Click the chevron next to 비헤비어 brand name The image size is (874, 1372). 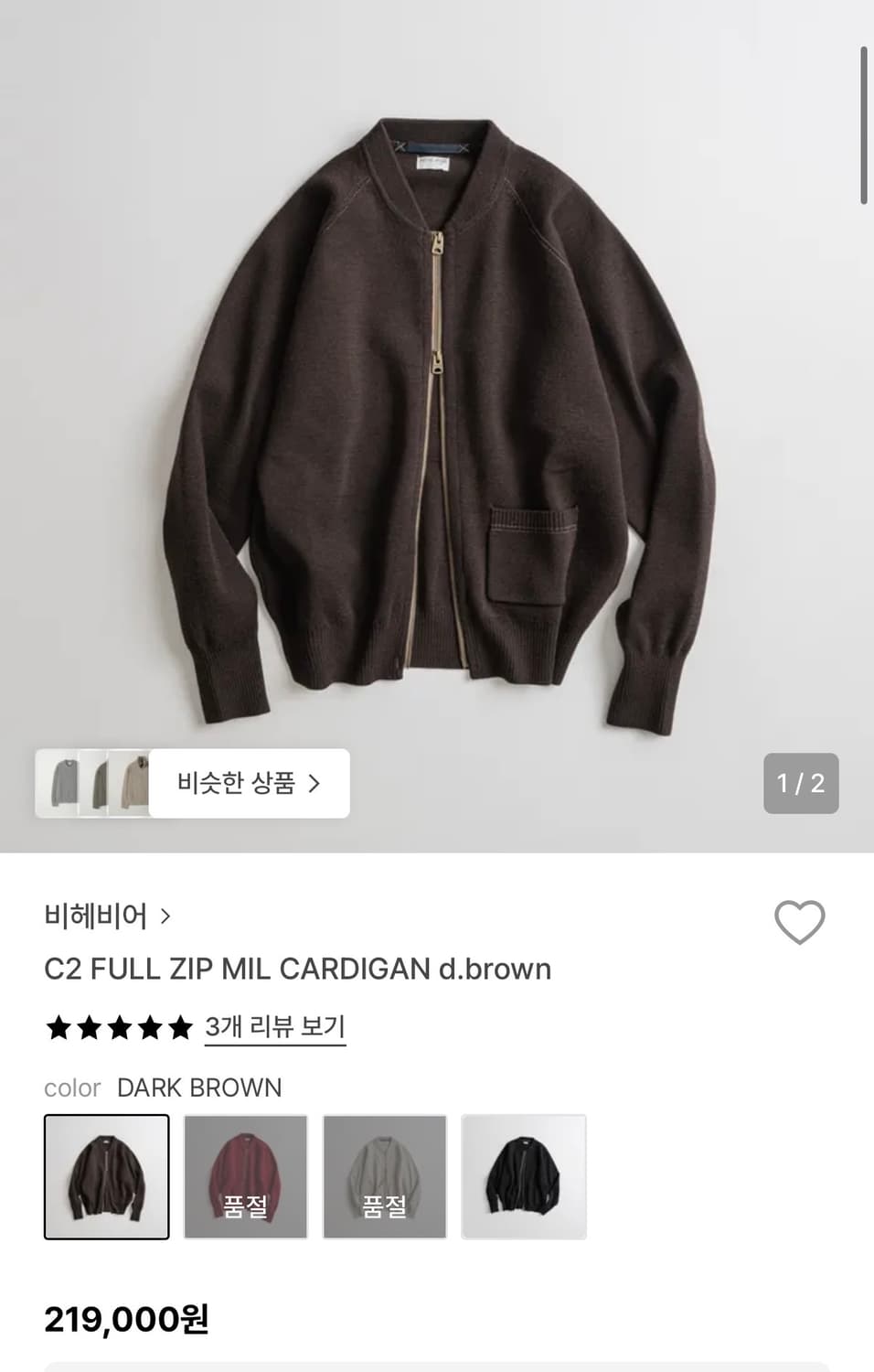pyautogui.click(x=165, y=916)
